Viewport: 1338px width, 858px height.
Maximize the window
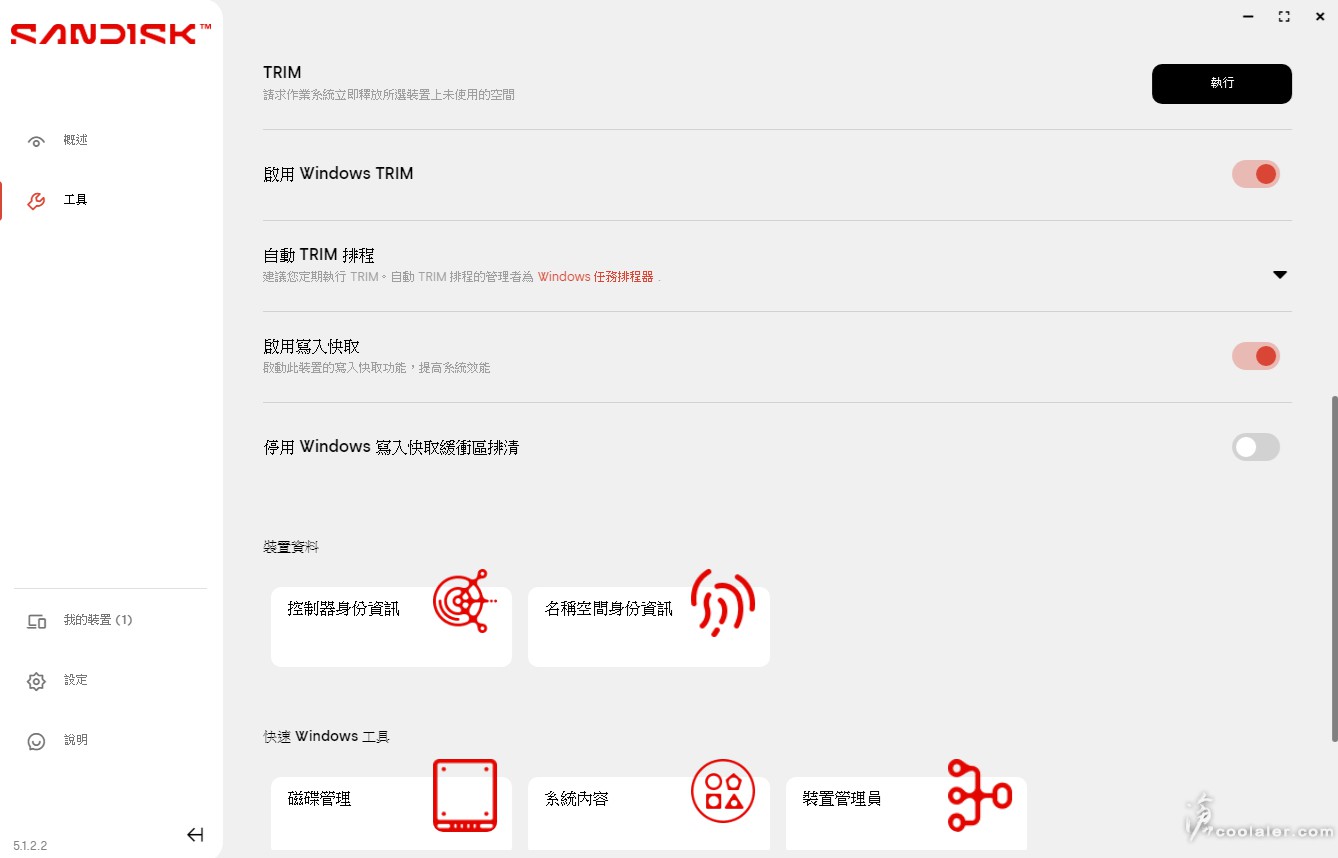click(1283, 16)
